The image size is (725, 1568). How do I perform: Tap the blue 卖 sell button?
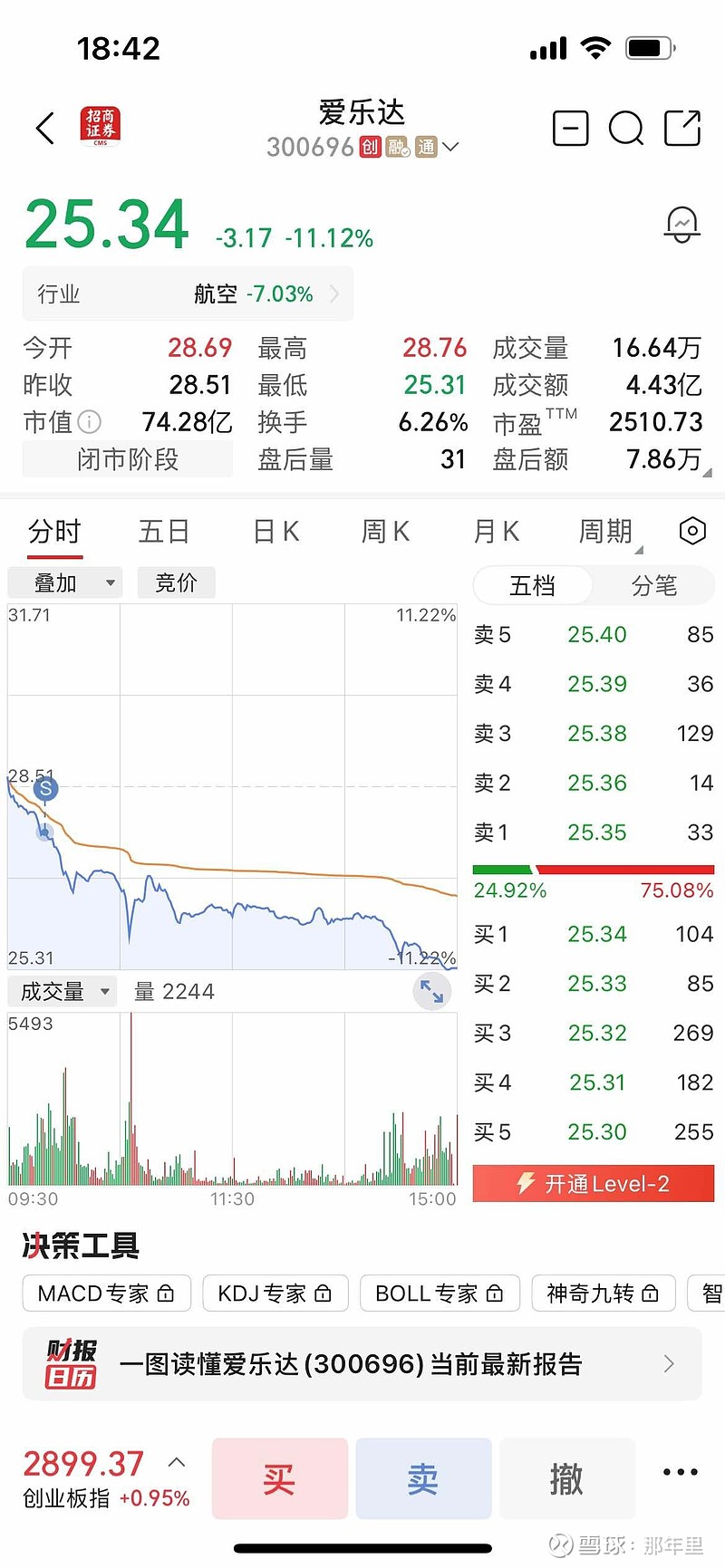[423, 1479]
